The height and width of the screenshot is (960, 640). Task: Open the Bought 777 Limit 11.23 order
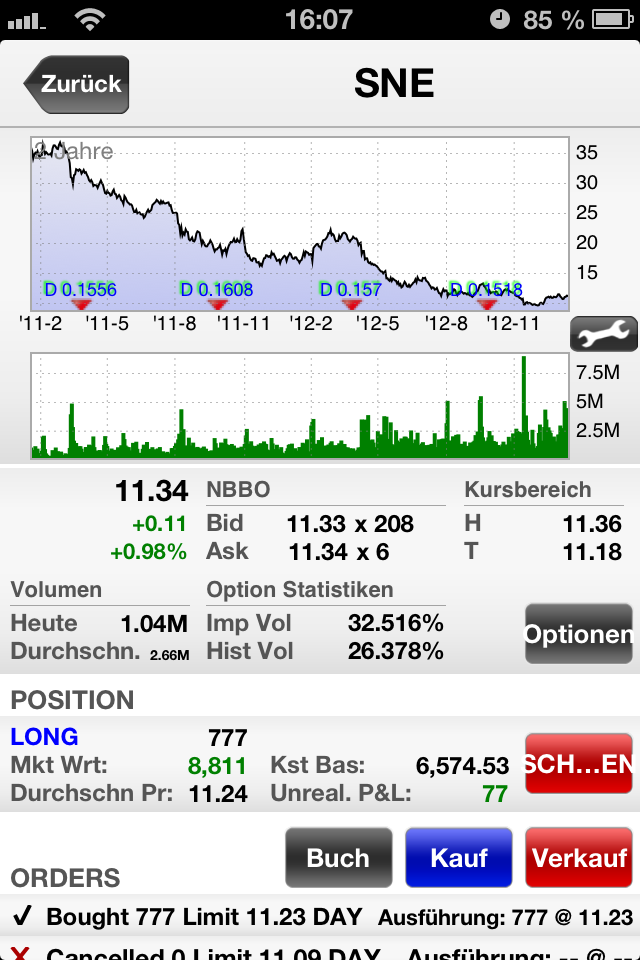pos(320,917)
